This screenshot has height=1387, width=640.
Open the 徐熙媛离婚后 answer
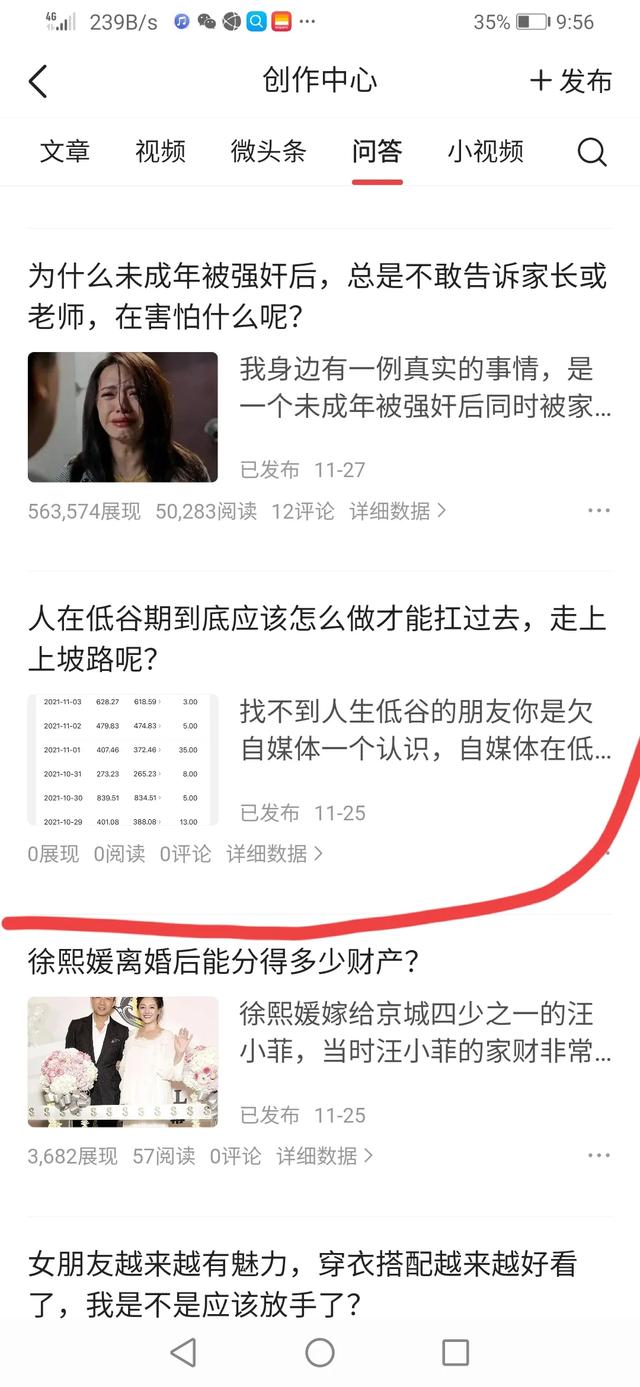click(x=222, y=962)
